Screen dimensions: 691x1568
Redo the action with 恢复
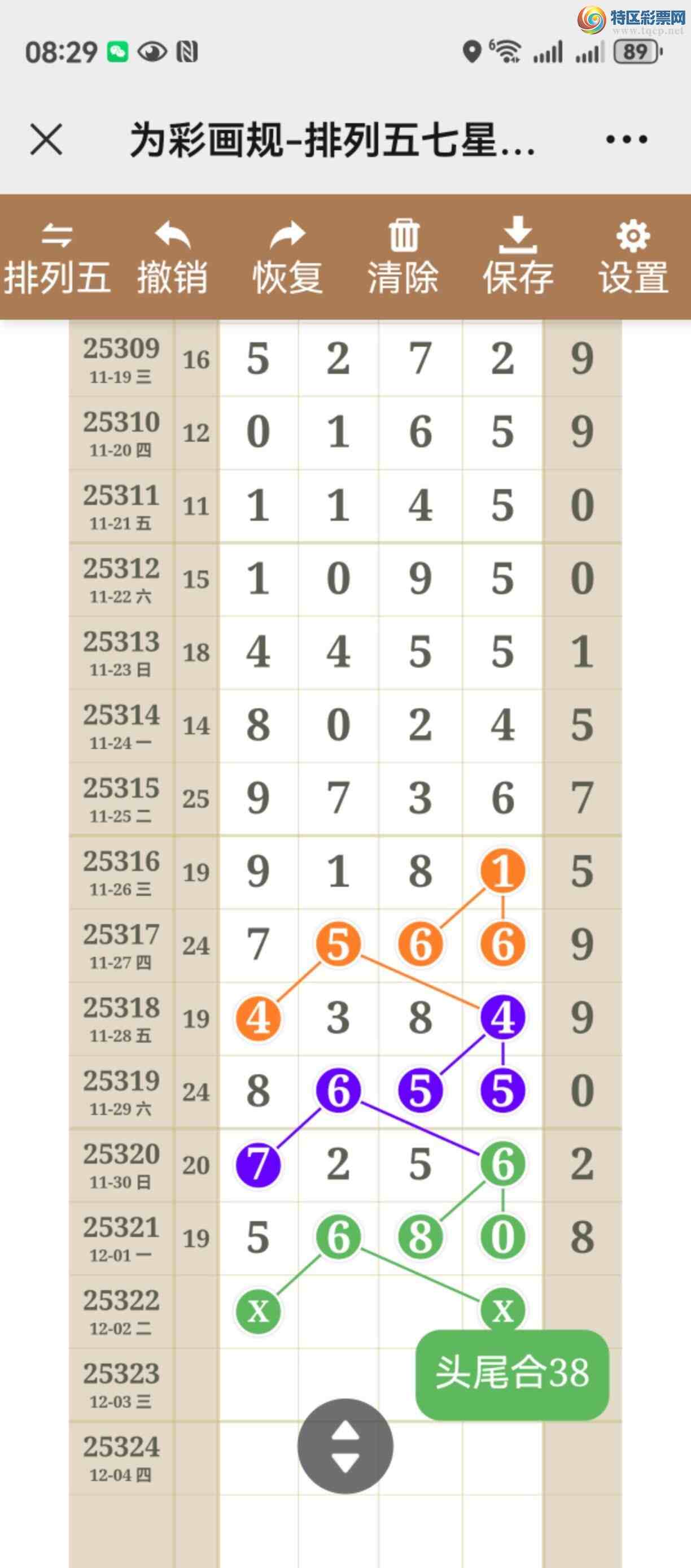[x=287, y=258]
